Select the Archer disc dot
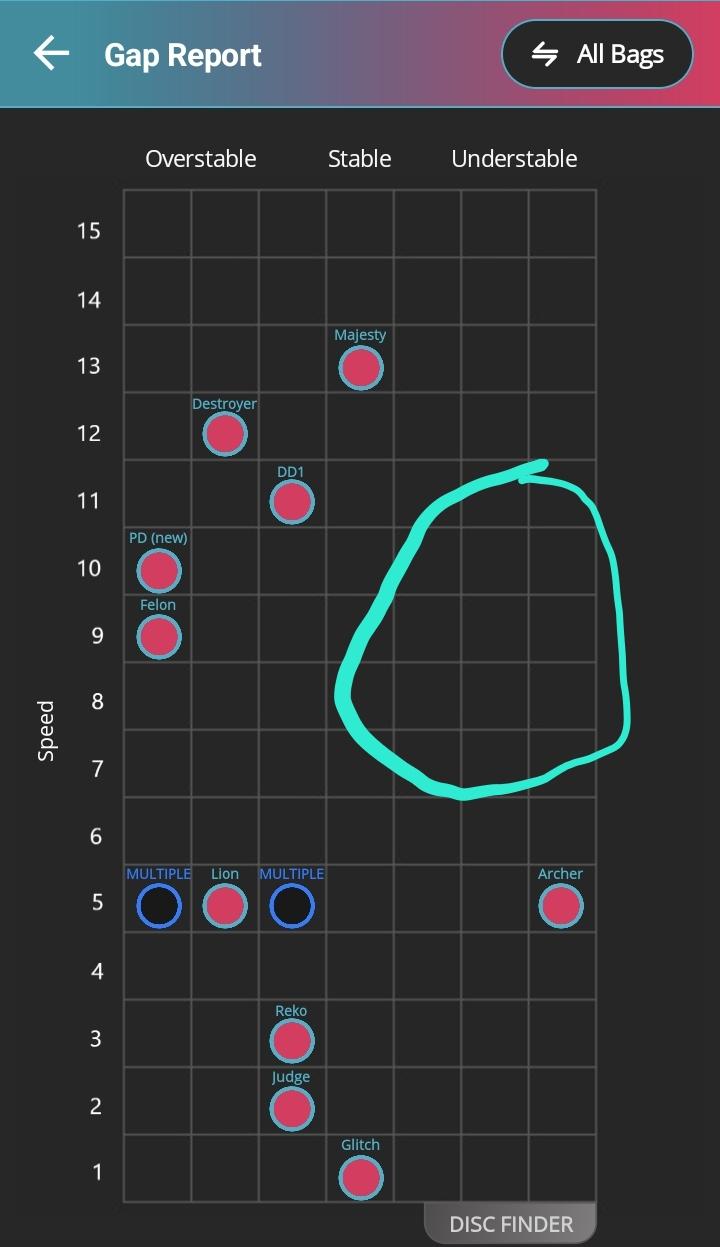Screen dimensions: 720x1247 coord(561,906)
